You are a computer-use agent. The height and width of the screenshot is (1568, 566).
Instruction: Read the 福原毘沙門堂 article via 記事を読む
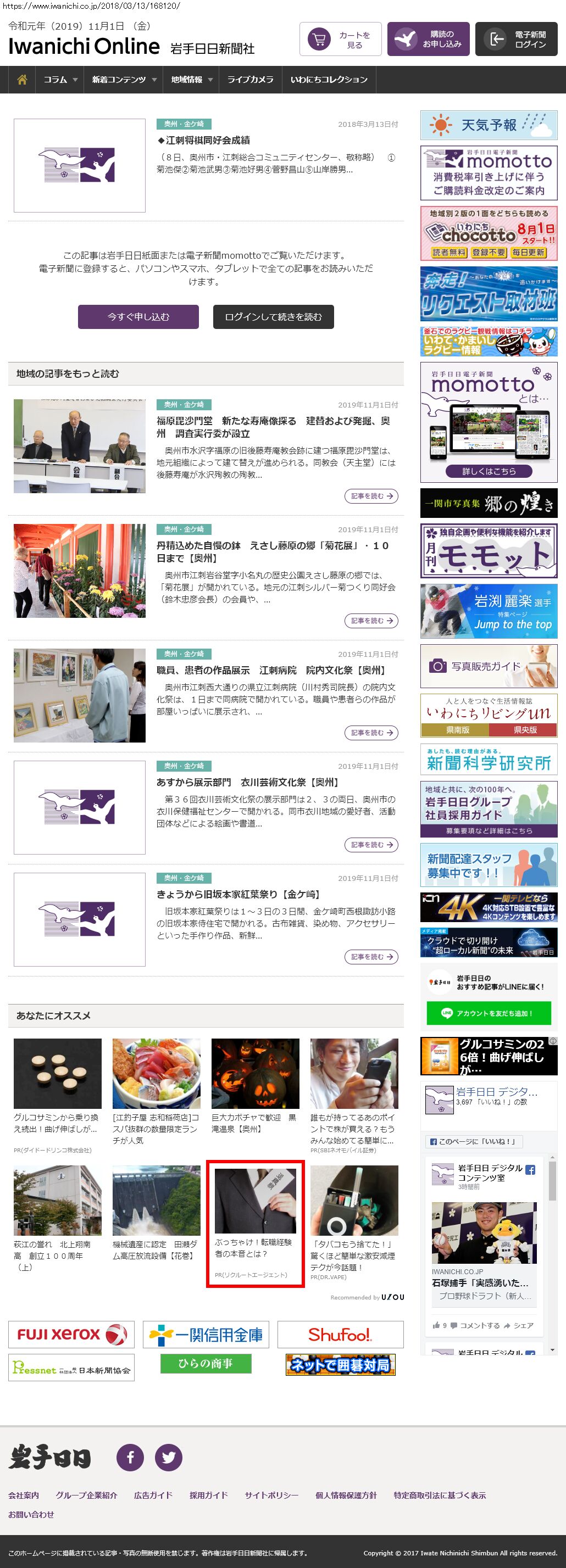tap(371, 496)
